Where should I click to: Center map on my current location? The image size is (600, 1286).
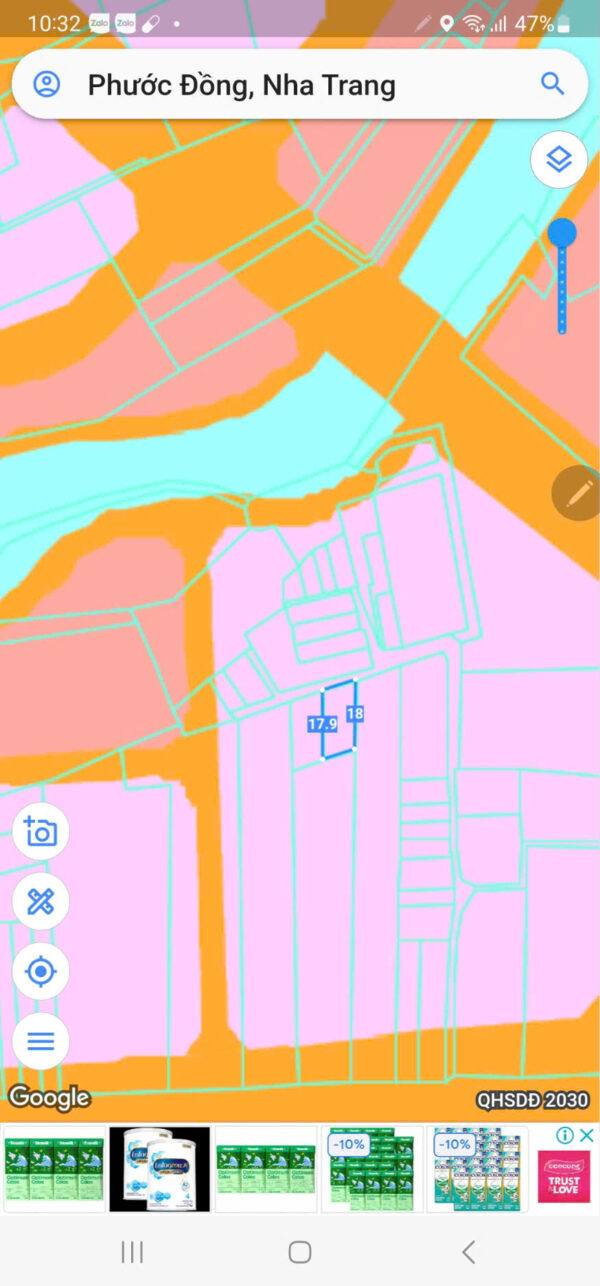coord(41,971)
